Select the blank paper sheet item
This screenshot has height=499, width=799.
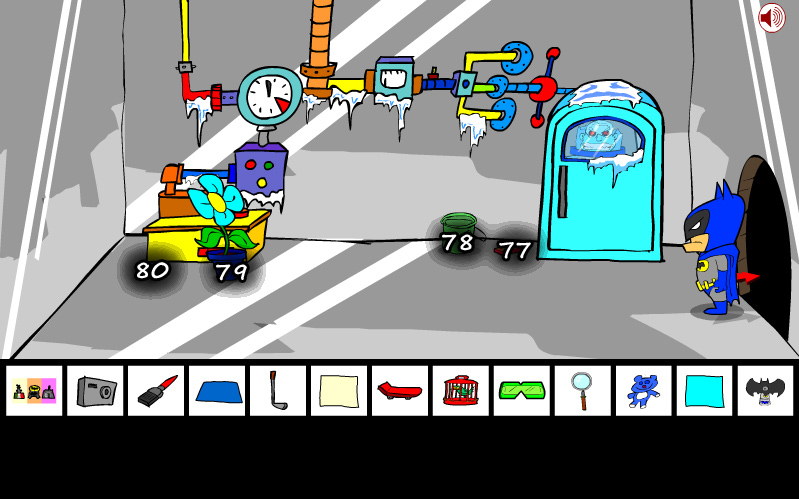[x=339, y=391]
